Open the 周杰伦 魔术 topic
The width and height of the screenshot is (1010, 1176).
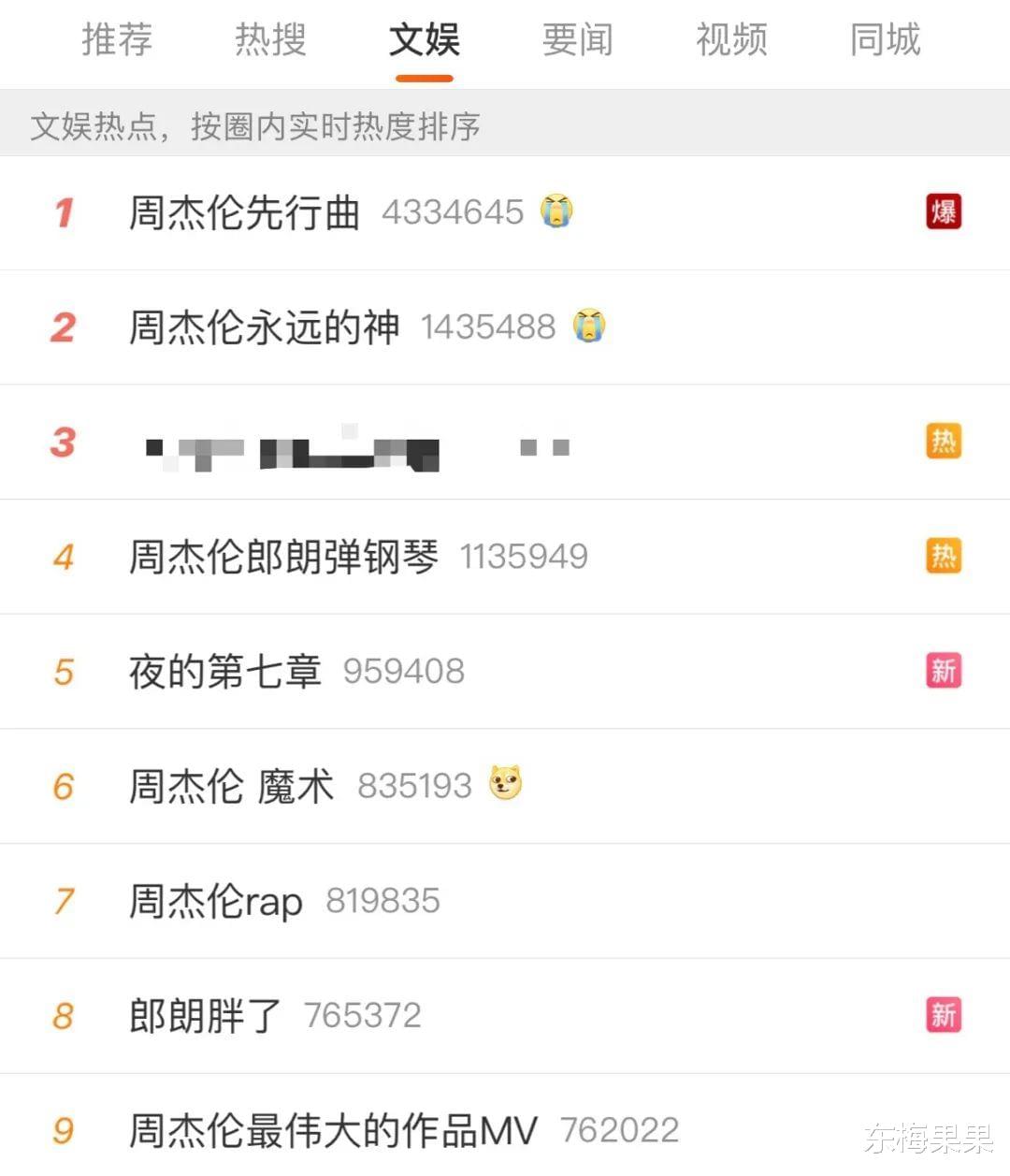point(231,787)
